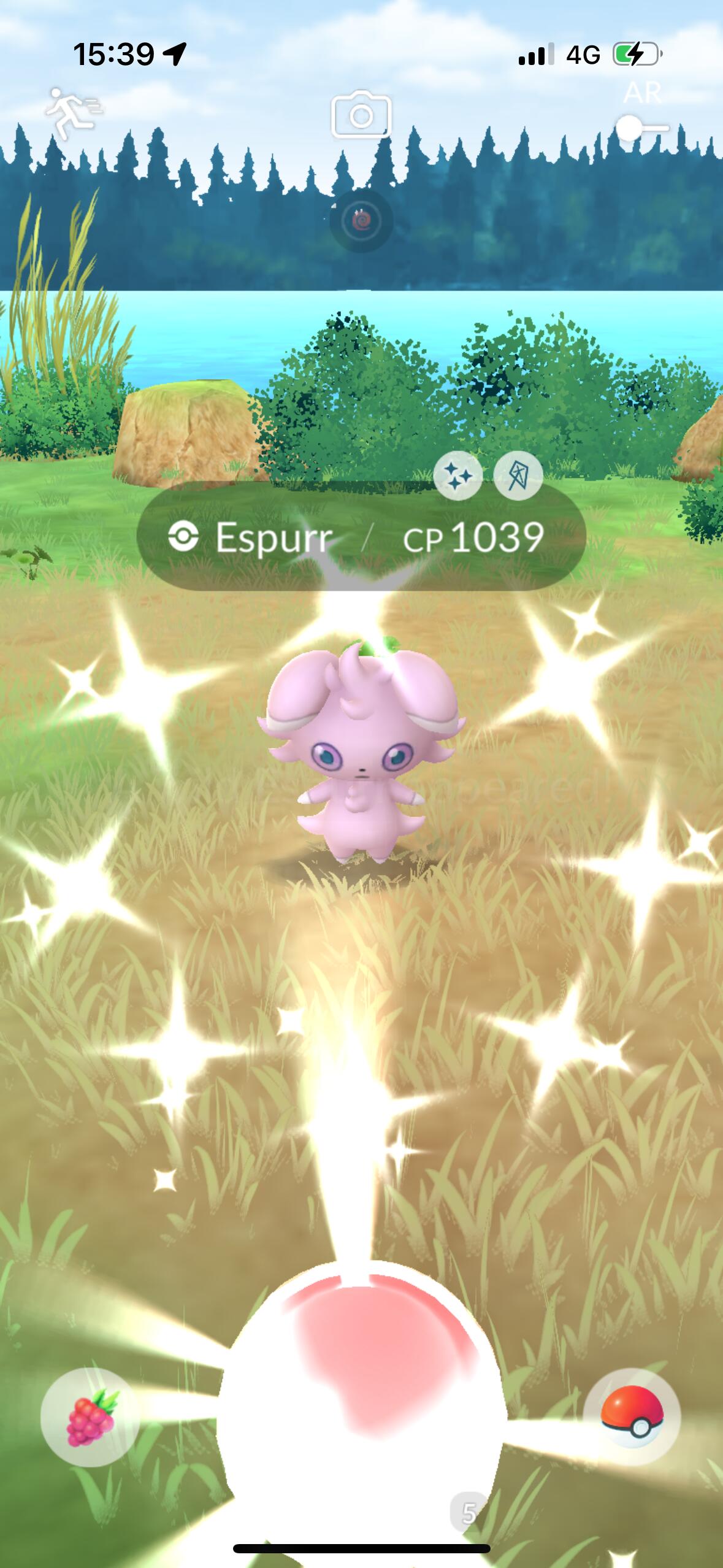Tap the shiny sparkle badge above Espurr
723x1568 pixels.
coord(457,475)
